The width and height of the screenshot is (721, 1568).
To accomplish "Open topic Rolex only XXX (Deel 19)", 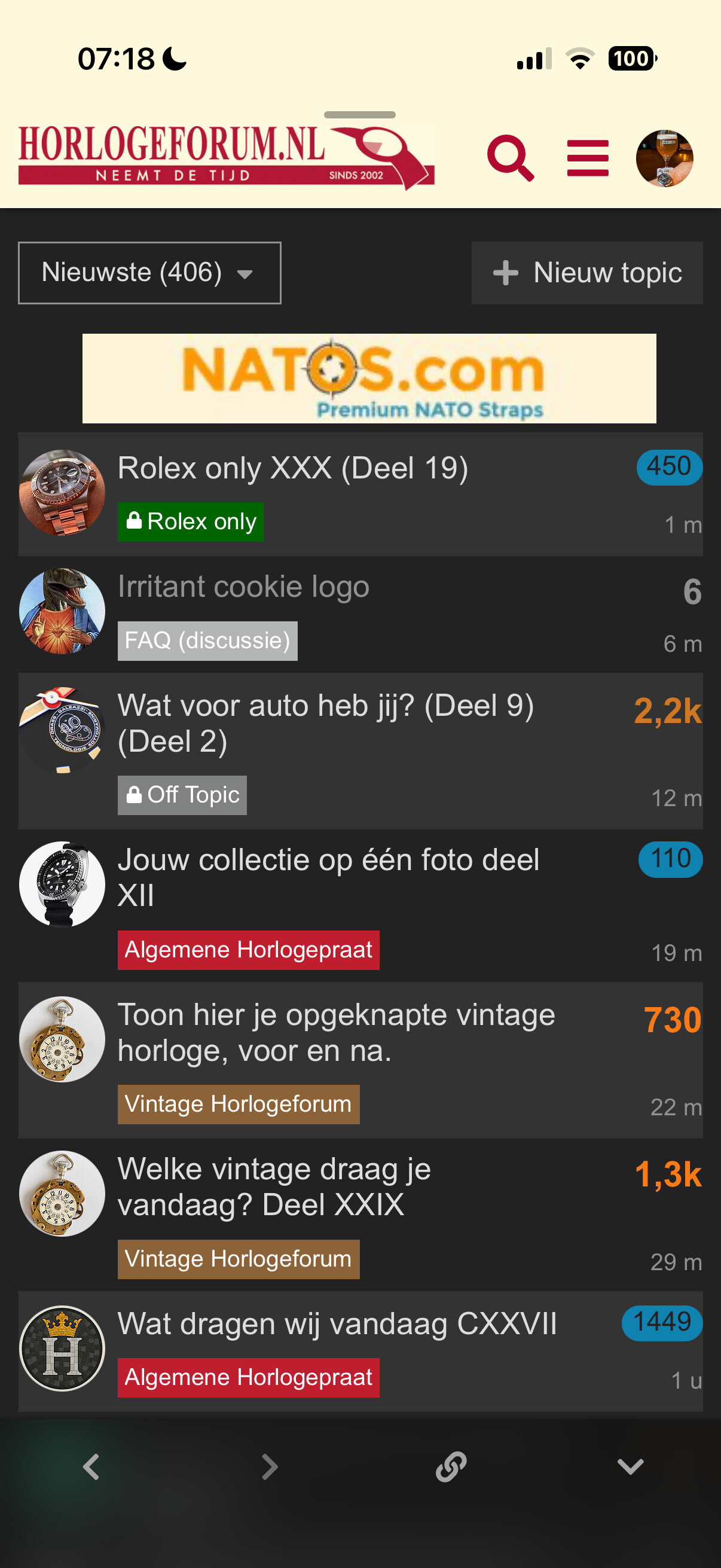I will (293, 469).
